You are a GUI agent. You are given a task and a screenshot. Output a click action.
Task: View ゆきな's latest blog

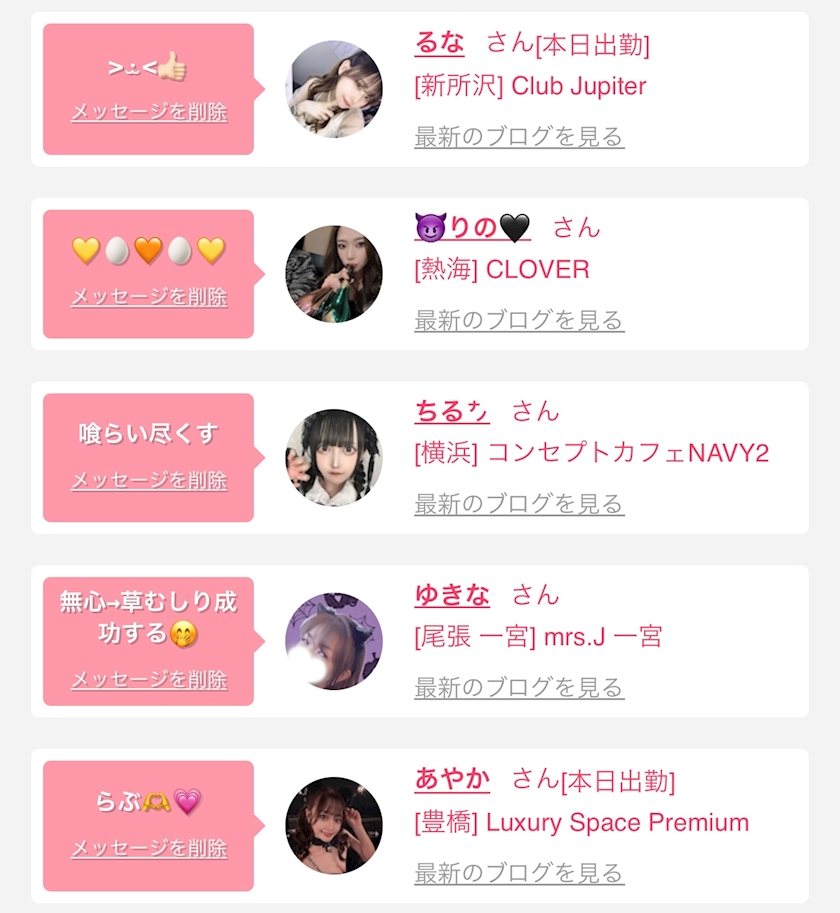[x=519, y=688]
